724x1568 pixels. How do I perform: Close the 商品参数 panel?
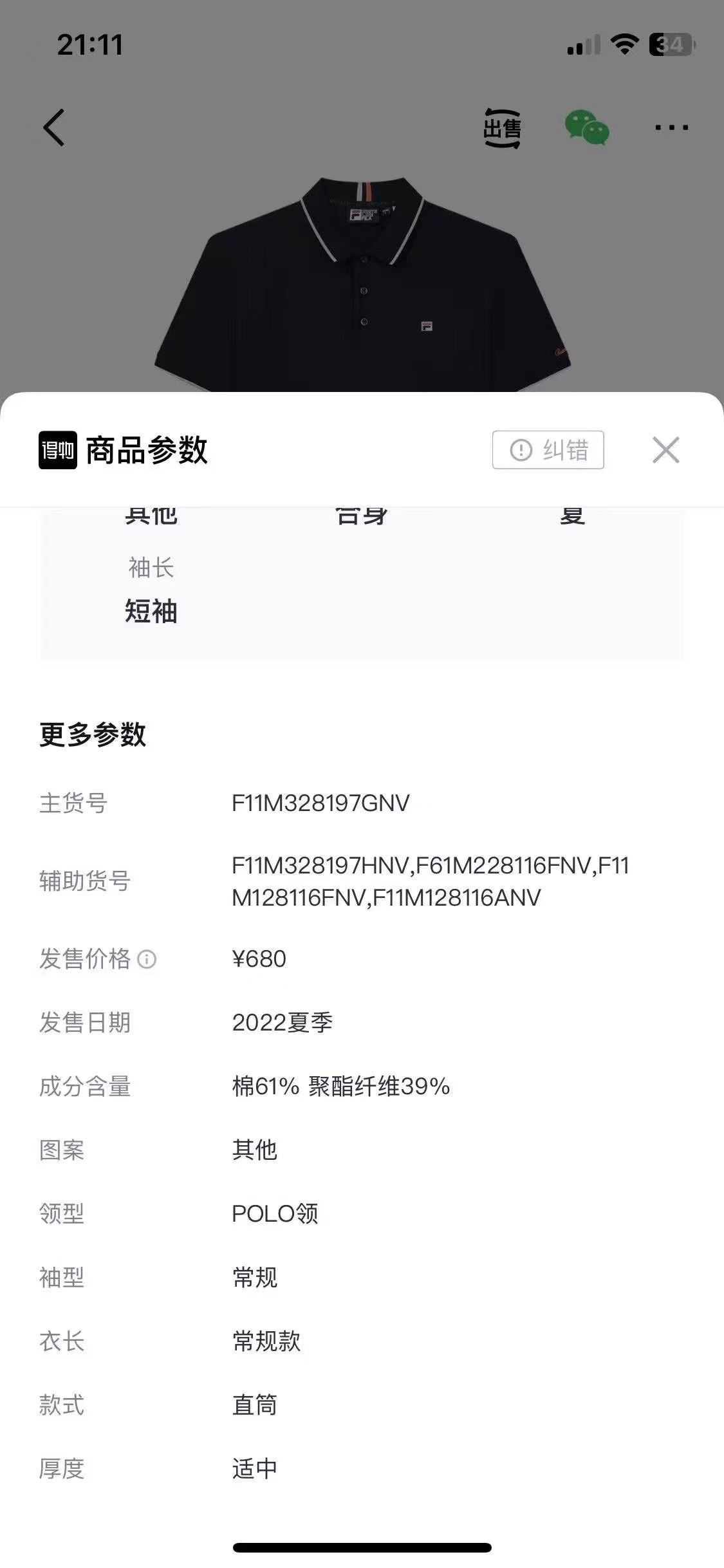pos(665,450)
